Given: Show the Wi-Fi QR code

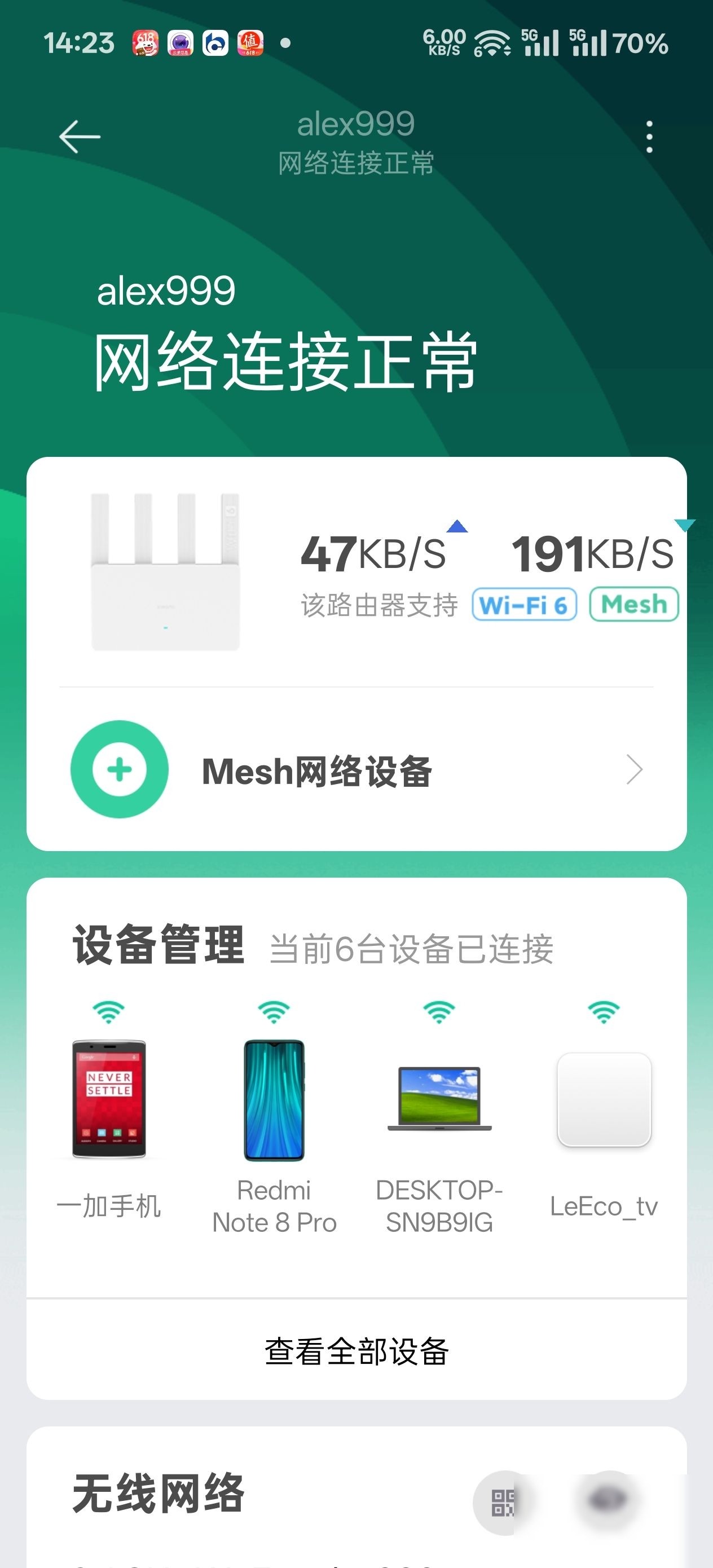Looking at the screenshot, I should tap(505, 1502).
